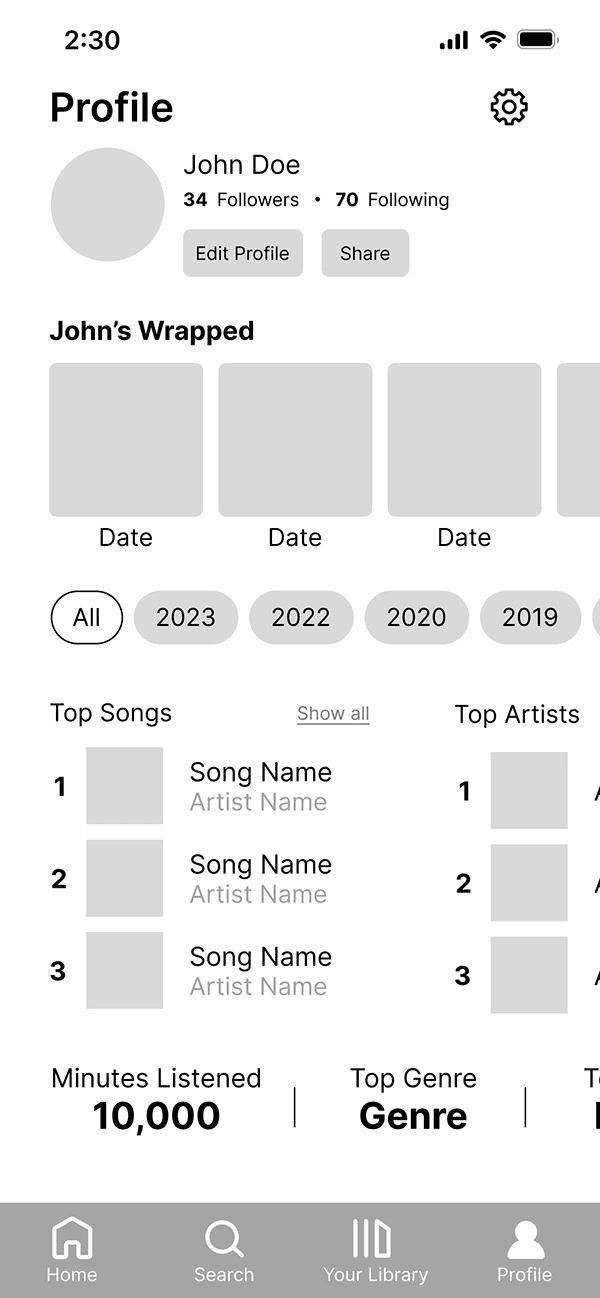This screenshot has height=1298, width=600.
Task: Open Your Library tab
Action: coord(375,1250)
